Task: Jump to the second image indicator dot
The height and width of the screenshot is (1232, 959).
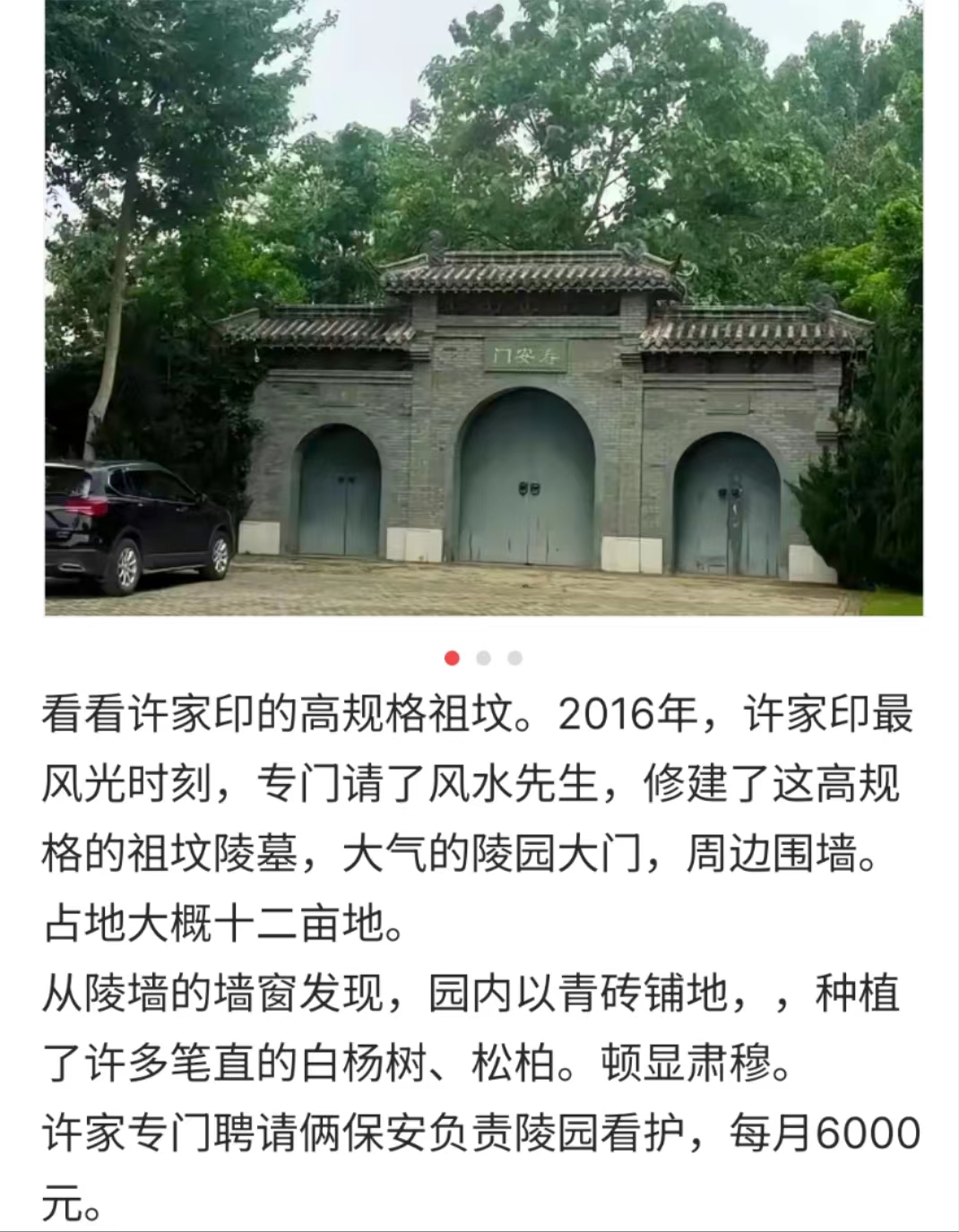Action: [x=483, y=659]
